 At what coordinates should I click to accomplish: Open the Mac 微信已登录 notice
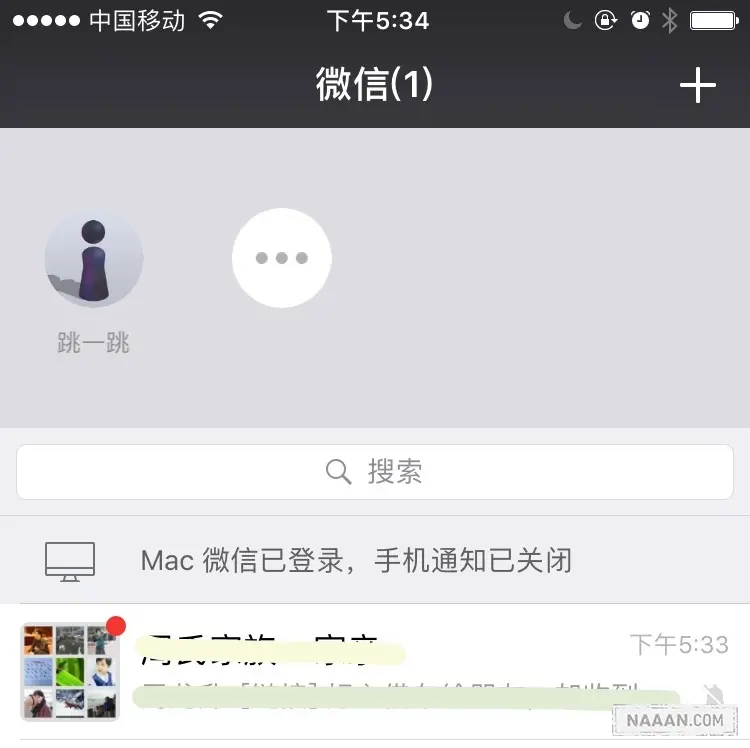375,560
